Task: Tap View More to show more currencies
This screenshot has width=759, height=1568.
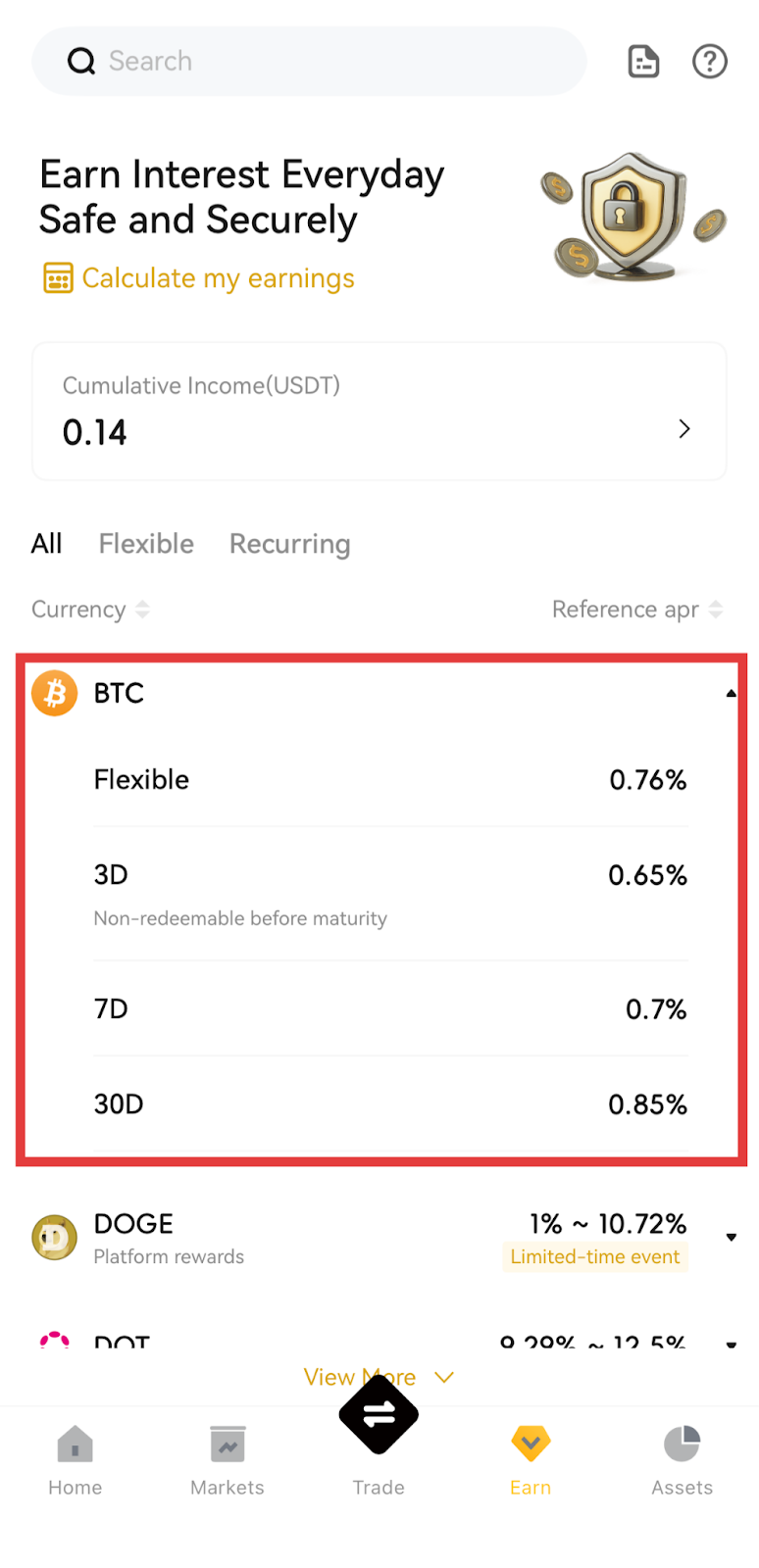Action: click(x=379, y=1378)
